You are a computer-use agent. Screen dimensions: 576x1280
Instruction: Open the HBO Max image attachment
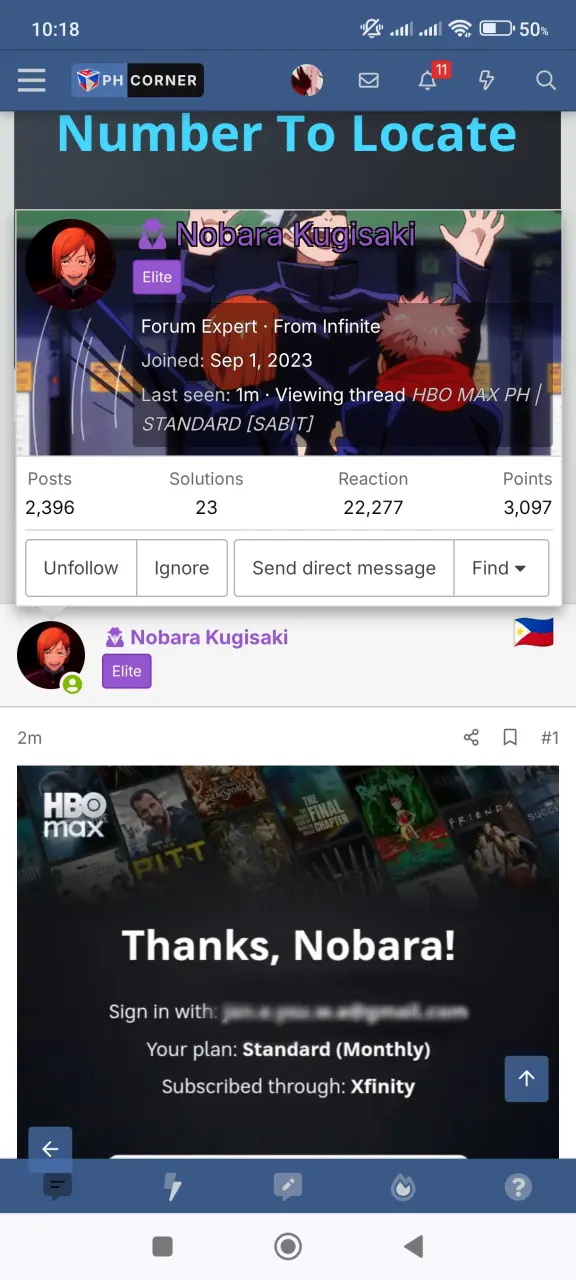[288, 962]
